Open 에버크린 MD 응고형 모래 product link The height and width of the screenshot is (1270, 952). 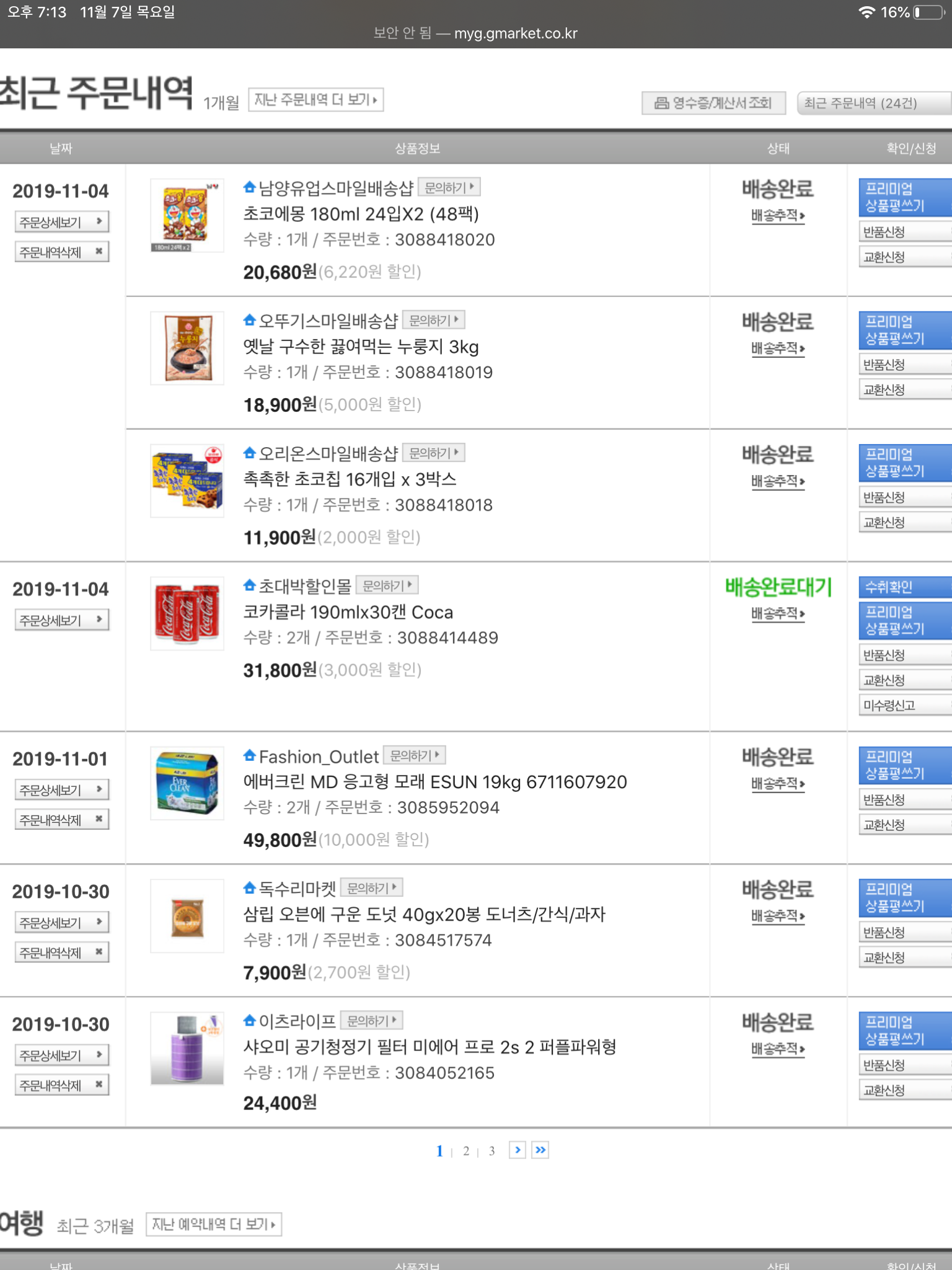[434, 782]
